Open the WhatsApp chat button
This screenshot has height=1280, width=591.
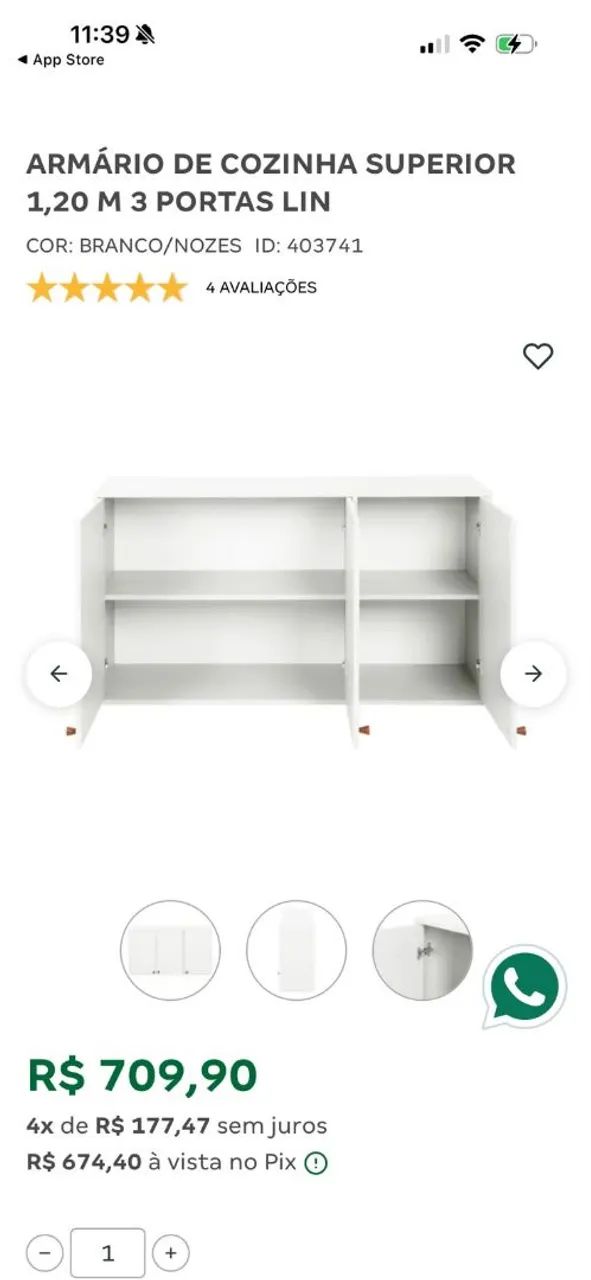(x=524, y=986)
